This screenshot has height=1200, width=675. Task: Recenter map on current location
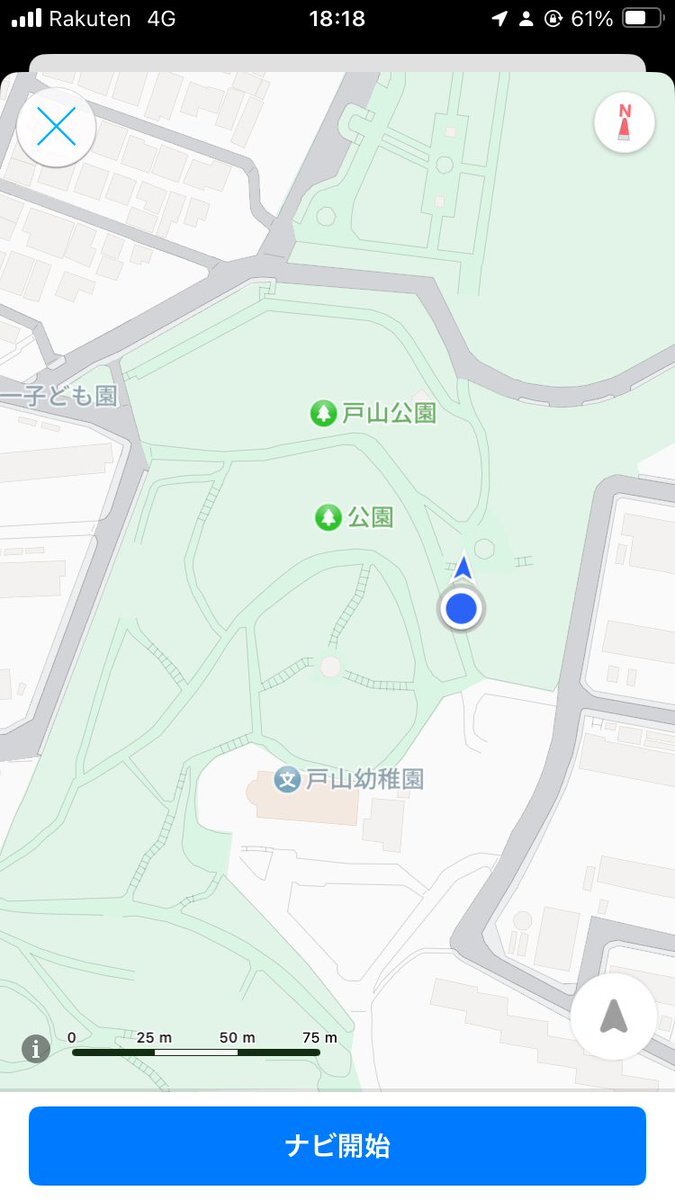[x=613, y=1017]
